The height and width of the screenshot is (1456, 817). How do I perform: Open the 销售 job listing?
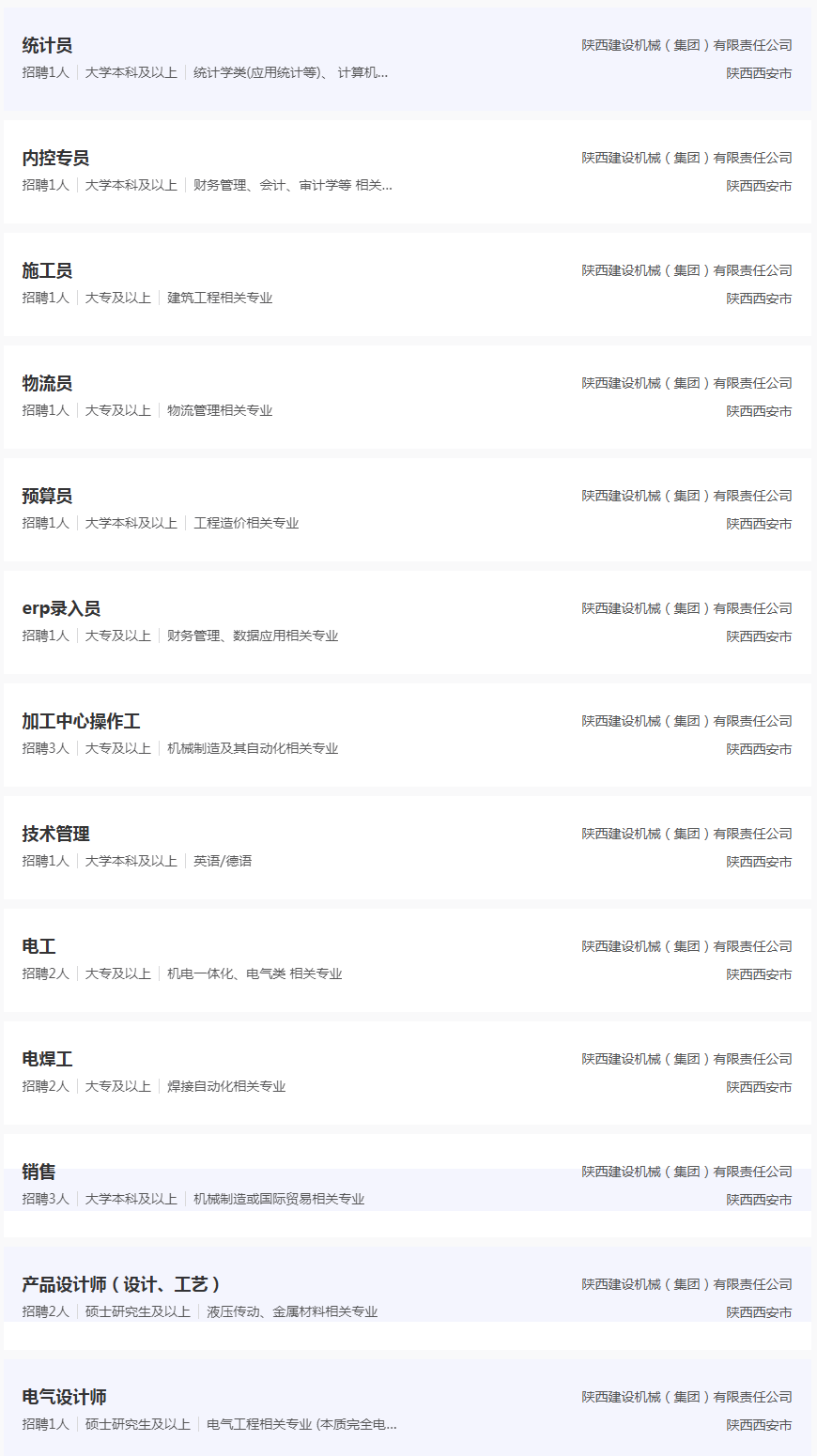39,1172
